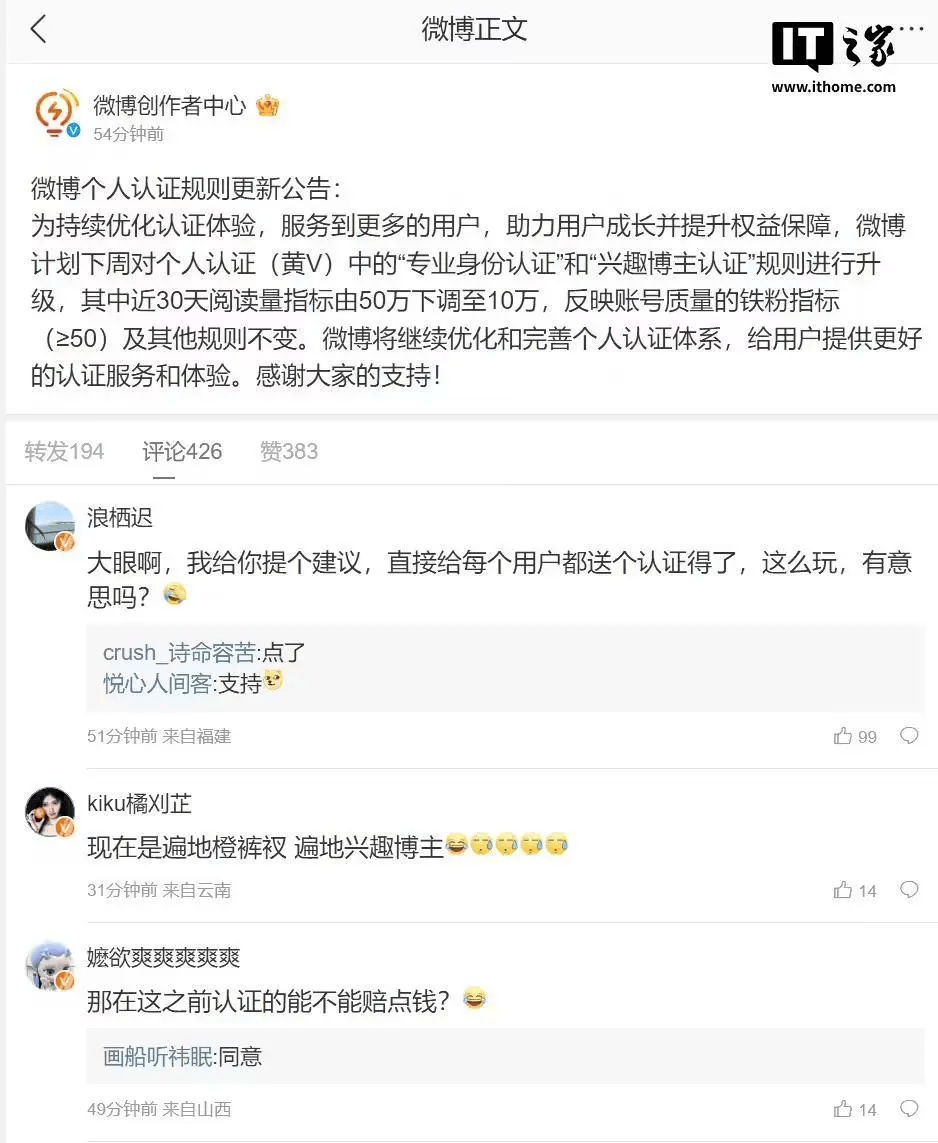Click the verified badge next to 微博创作者中心

(74, 127)
